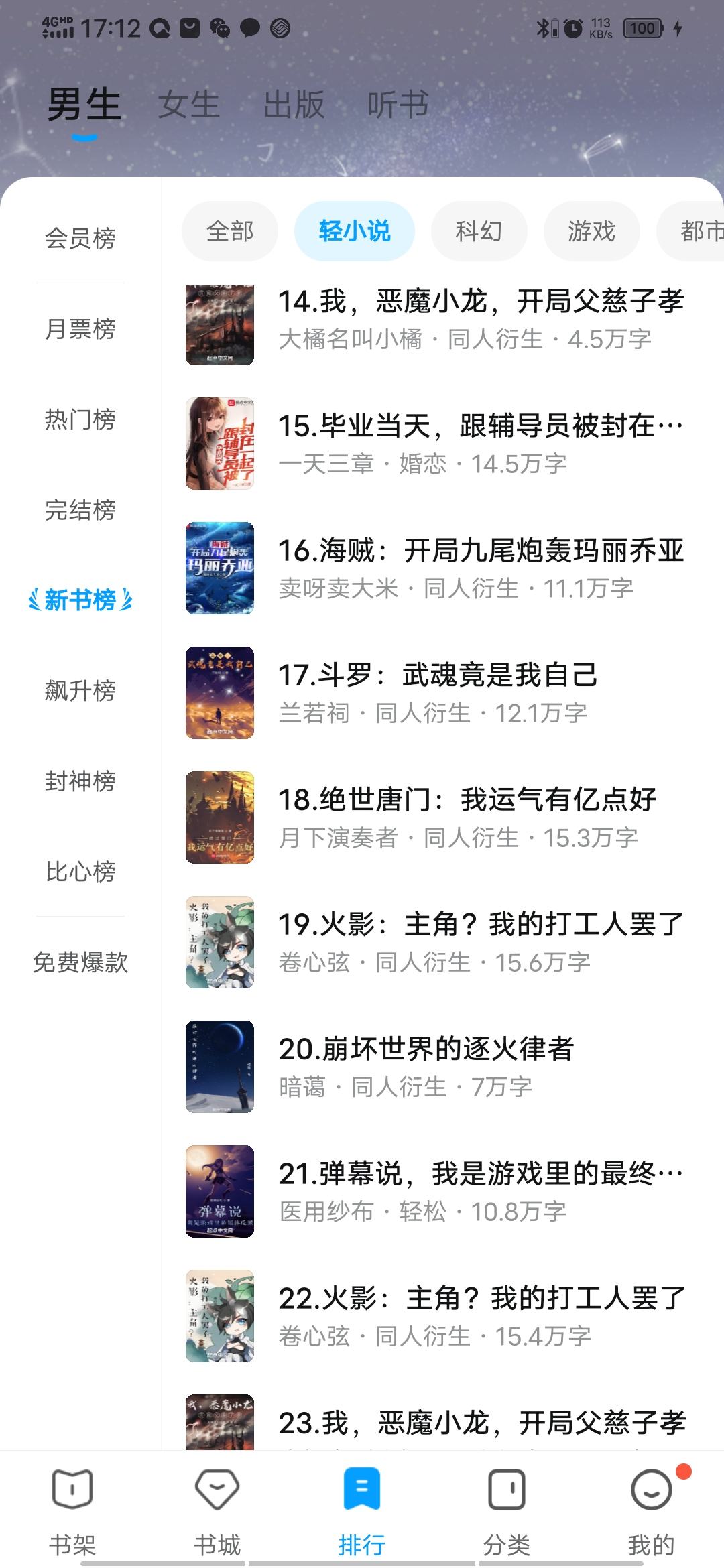Open the 免费爆款 list

click(x=80, y=962)
